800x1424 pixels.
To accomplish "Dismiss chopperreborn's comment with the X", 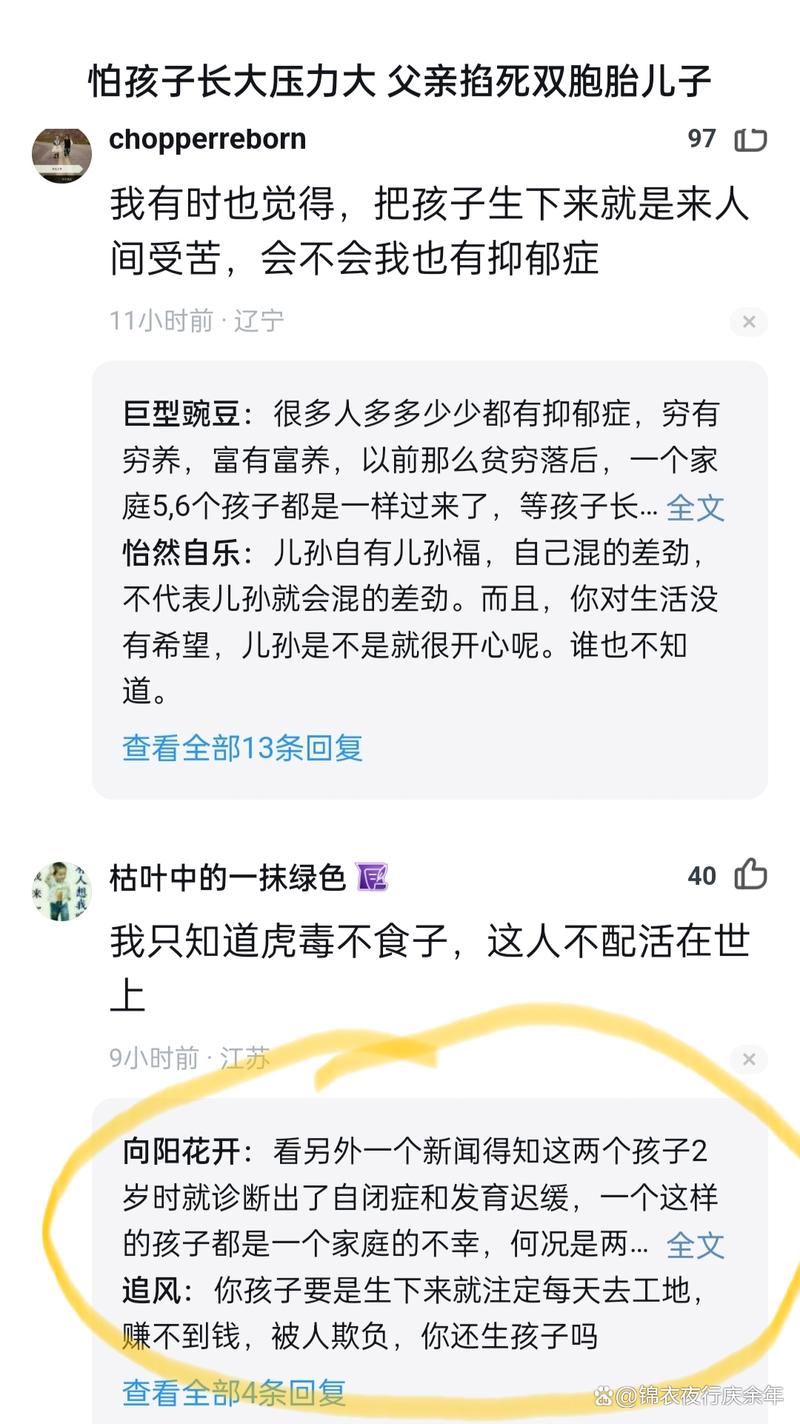I will [748, 322].
